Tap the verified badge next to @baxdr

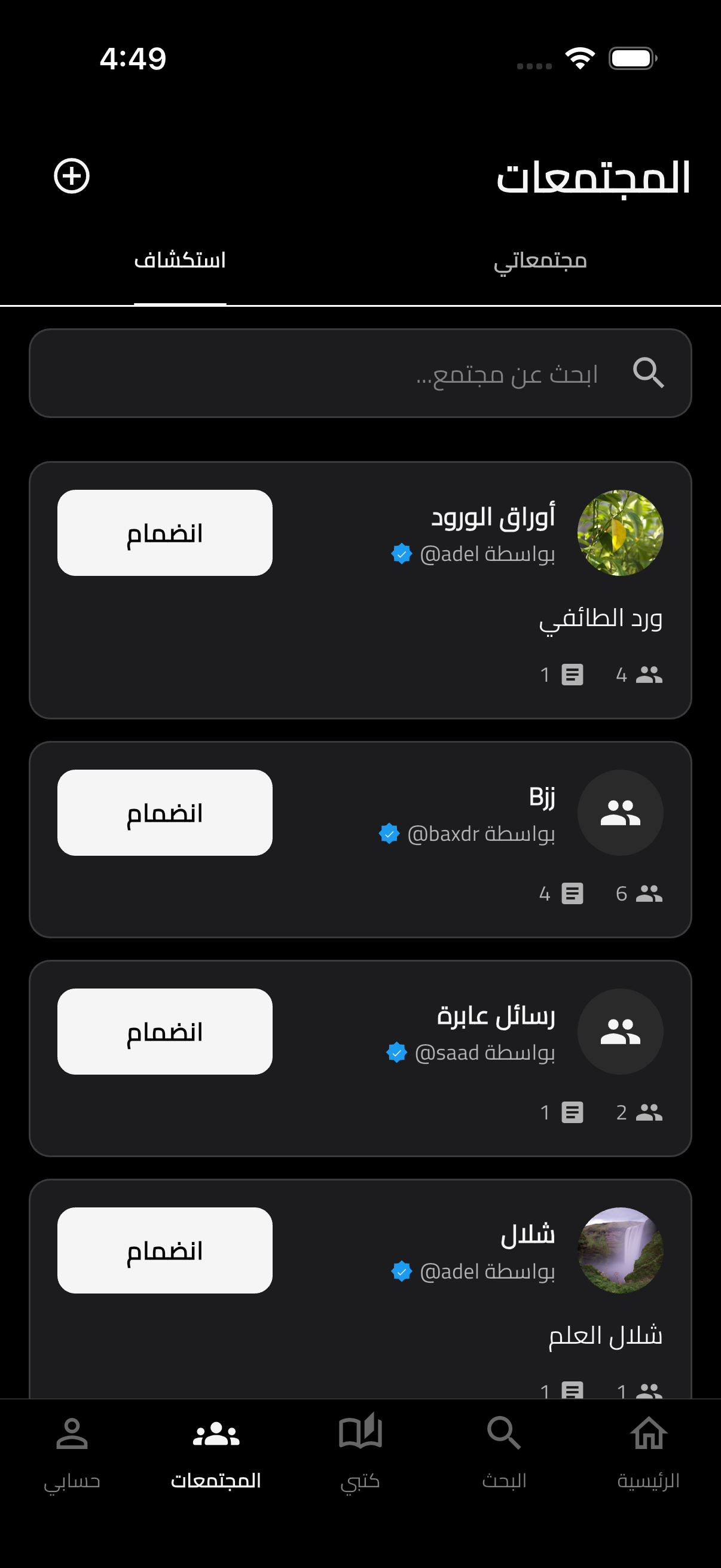pos(389,833)
